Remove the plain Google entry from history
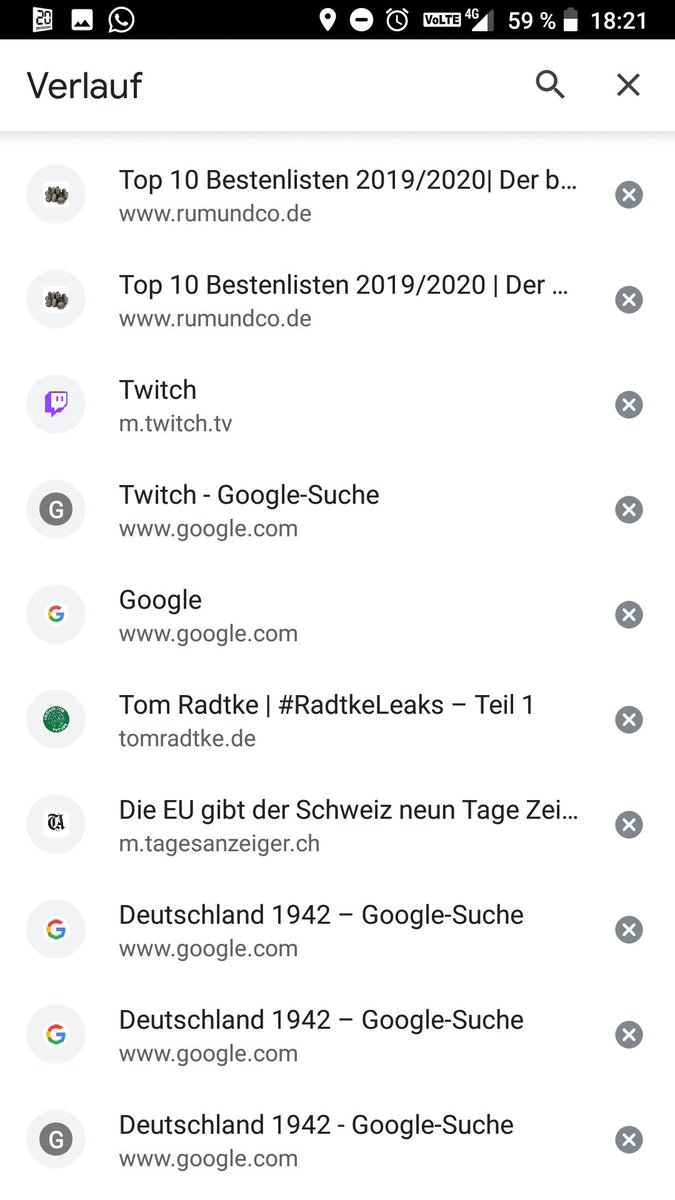Screen dimensions: 675x1200 [x=628, y=615]
